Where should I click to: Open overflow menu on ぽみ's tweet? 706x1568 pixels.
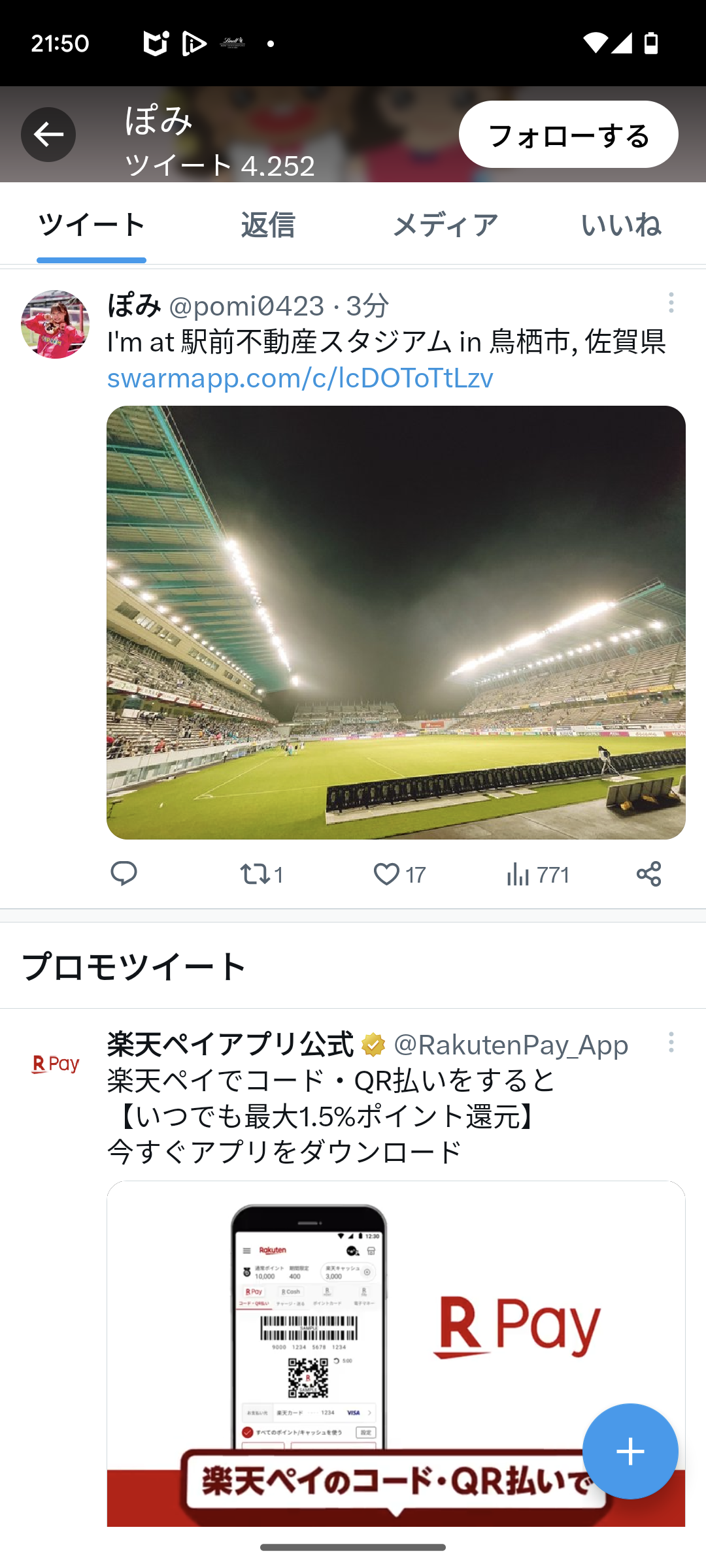pos(671,302)
